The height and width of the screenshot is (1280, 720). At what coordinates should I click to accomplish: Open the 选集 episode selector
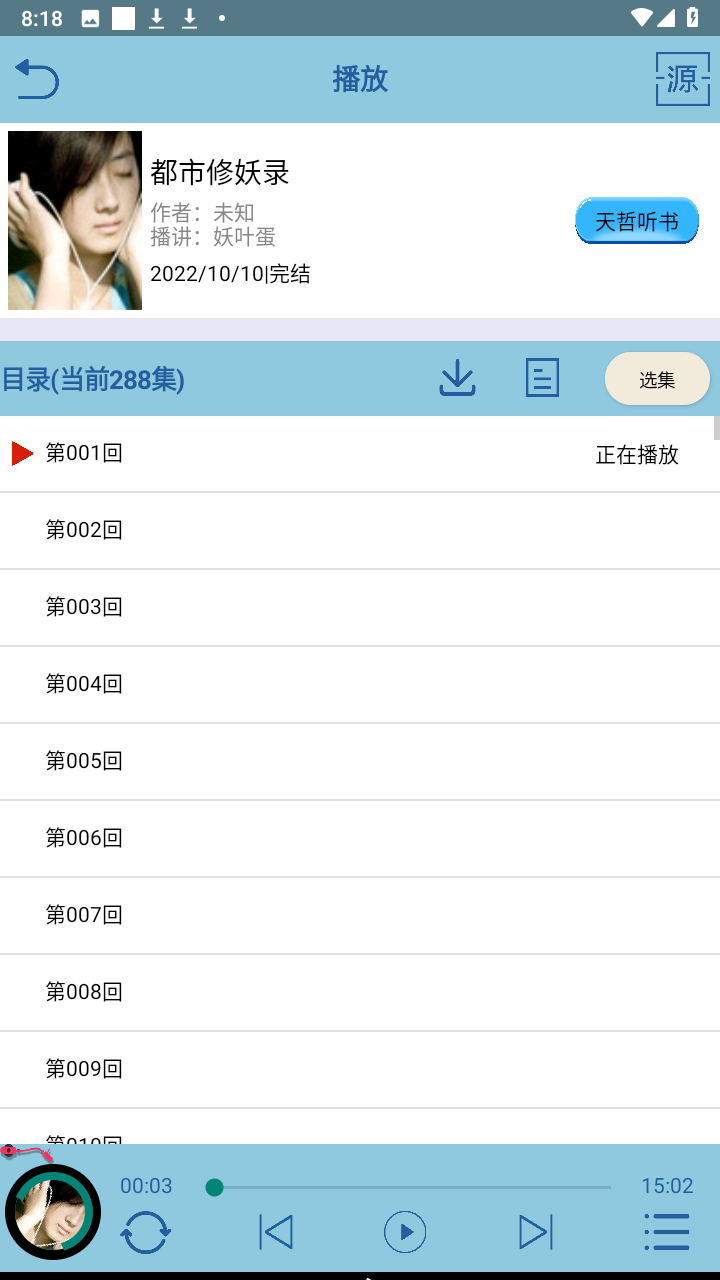[x=657, y=379]
